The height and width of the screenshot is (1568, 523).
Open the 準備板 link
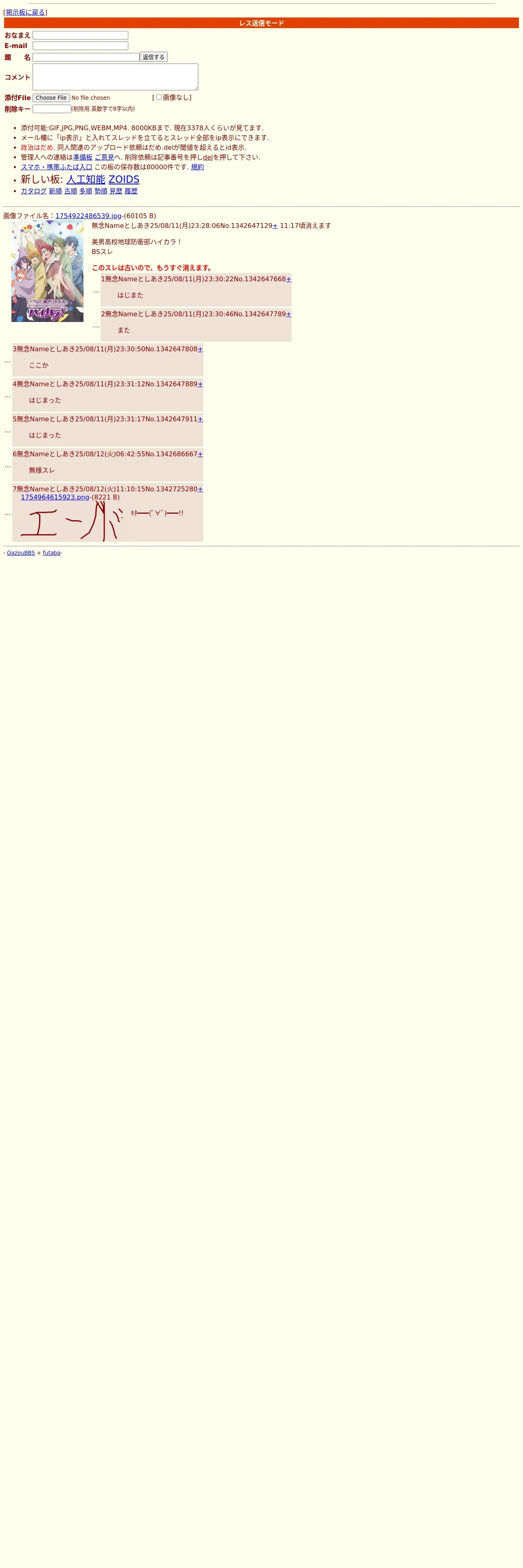click(x=82, y=157)
